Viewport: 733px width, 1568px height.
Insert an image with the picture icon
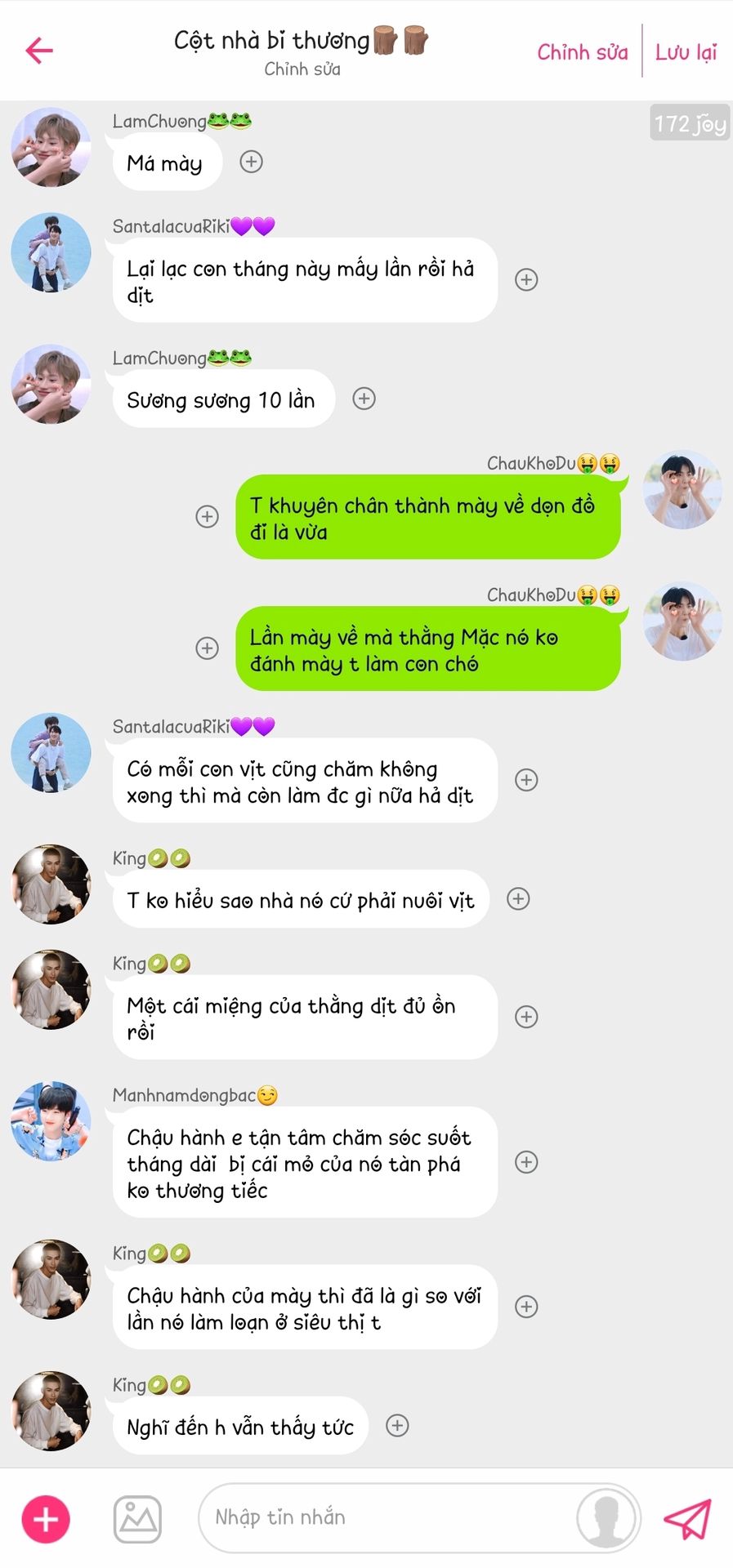click(x=137, y=1519)
